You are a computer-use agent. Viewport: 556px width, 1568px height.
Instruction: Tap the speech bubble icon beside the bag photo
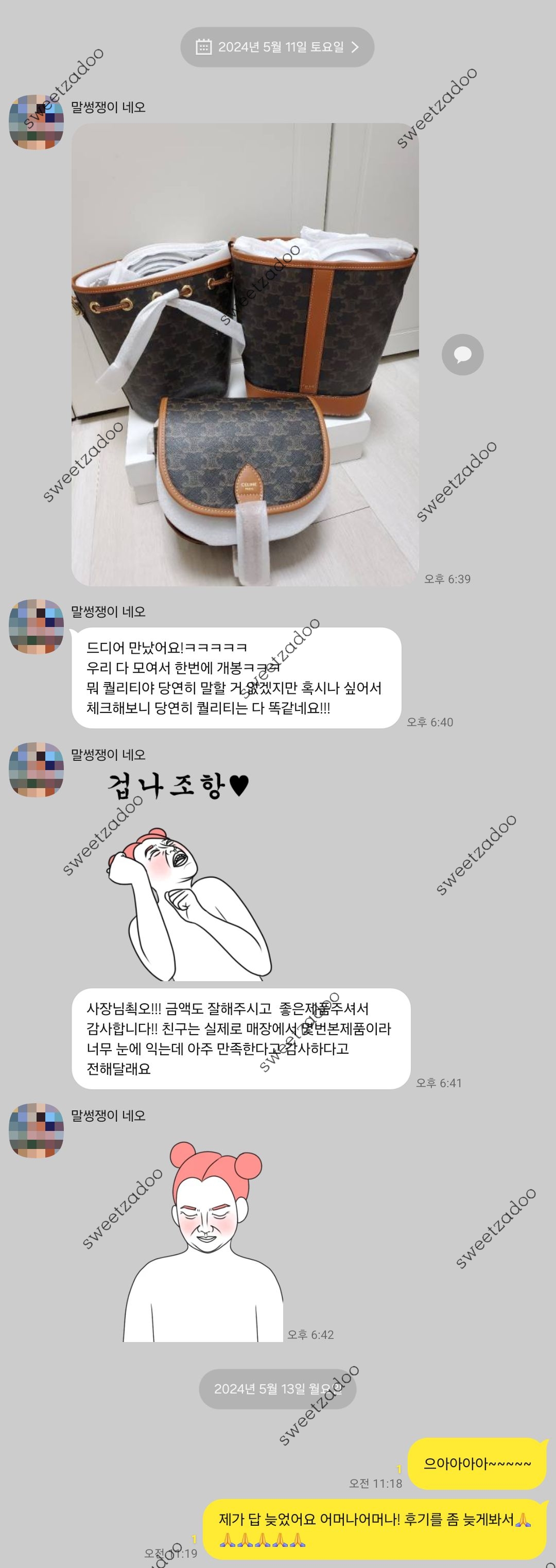click(462, 354)
